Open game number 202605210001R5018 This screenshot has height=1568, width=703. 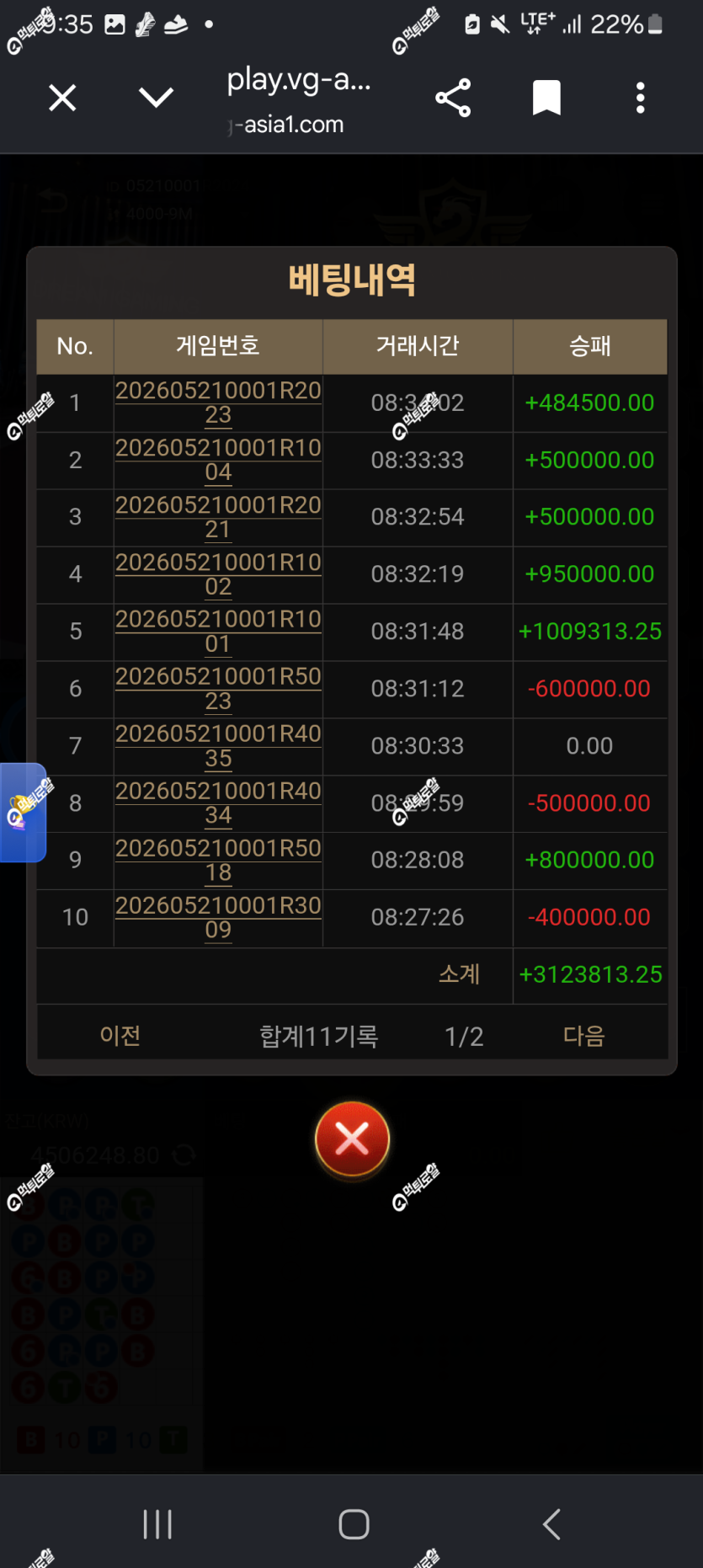(218, 860)
